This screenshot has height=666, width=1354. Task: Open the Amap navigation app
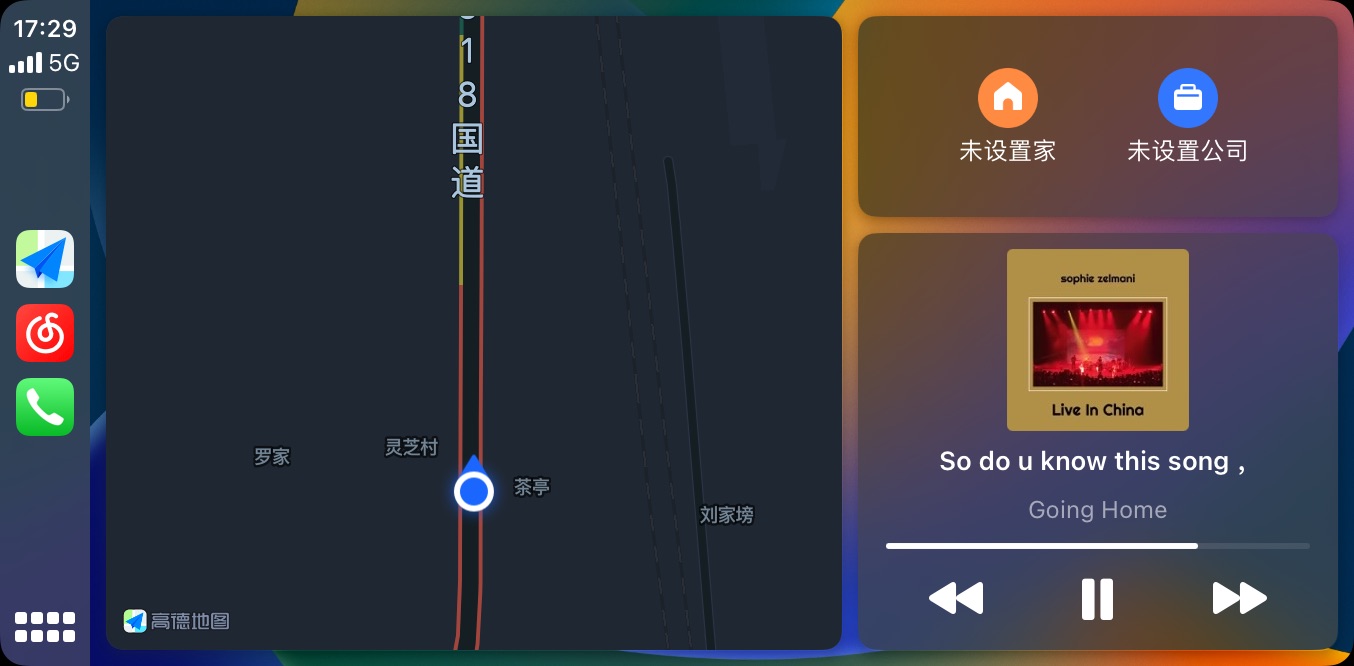(x=45, y=259)
